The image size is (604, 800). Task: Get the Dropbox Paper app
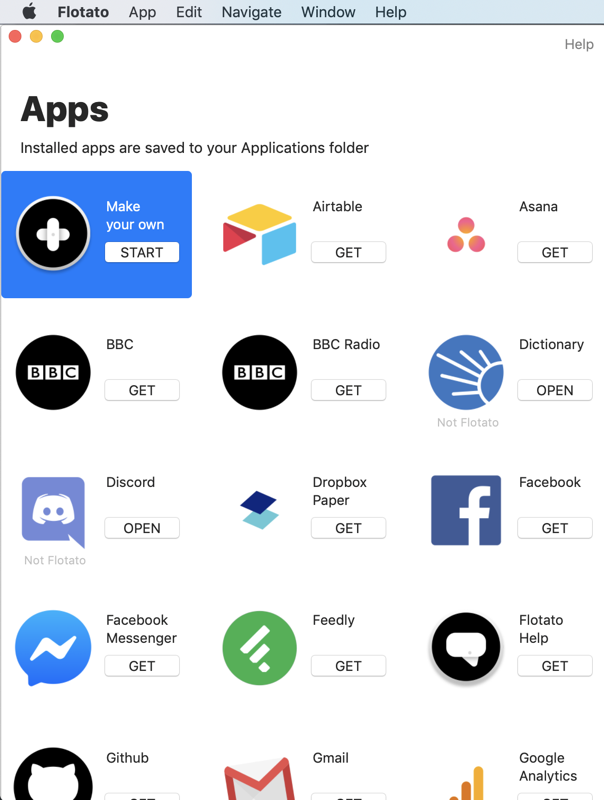point(348,528)
